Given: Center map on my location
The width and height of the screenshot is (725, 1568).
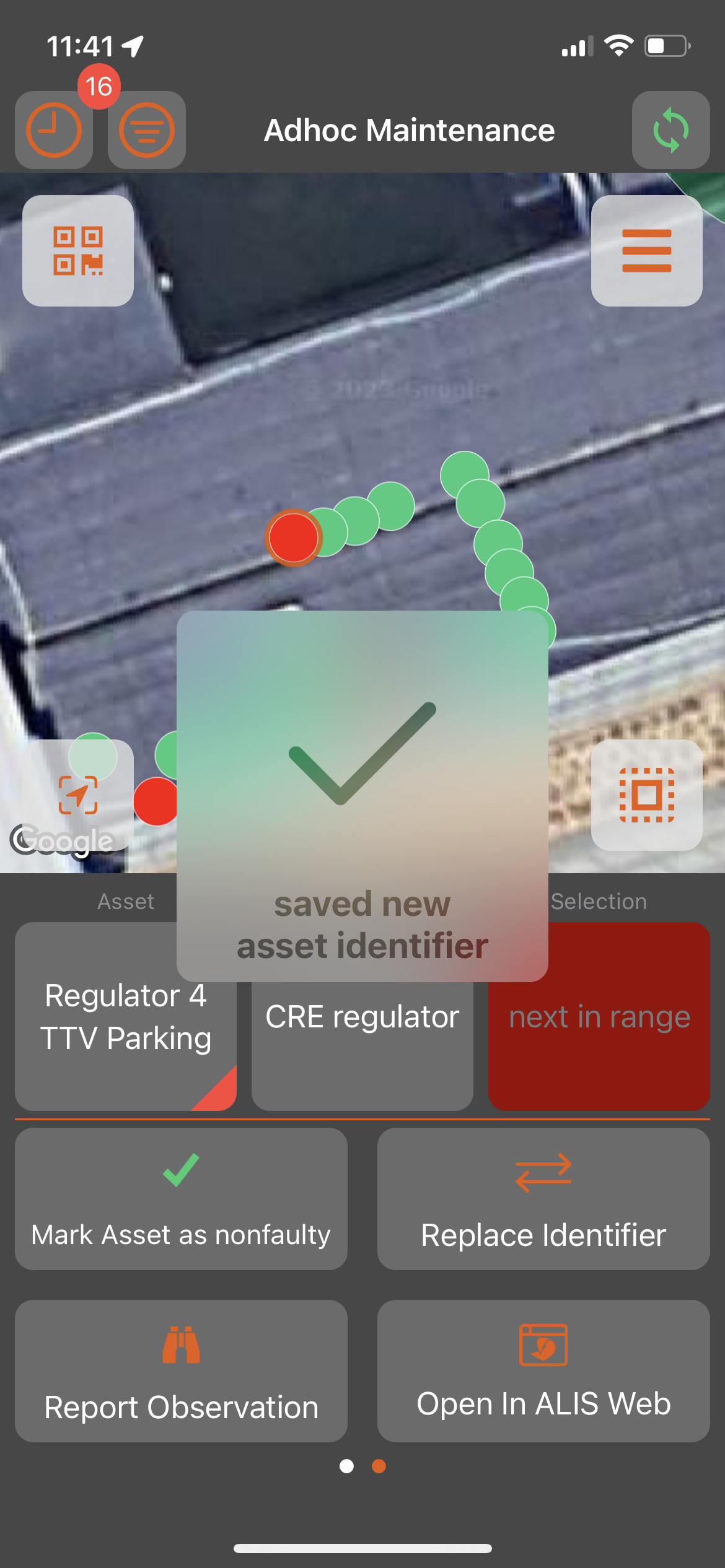Looking at the screenshot, I should (x=78, y=795).
